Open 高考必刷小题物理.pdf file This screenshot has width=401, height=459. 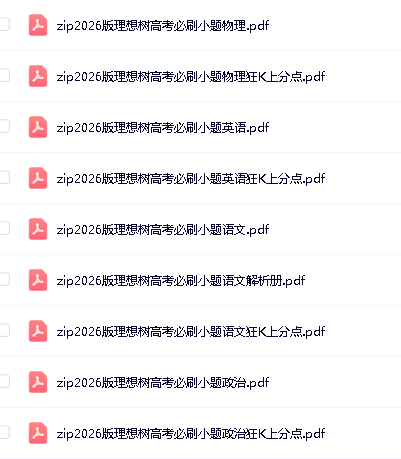click(x=163, y=25)
